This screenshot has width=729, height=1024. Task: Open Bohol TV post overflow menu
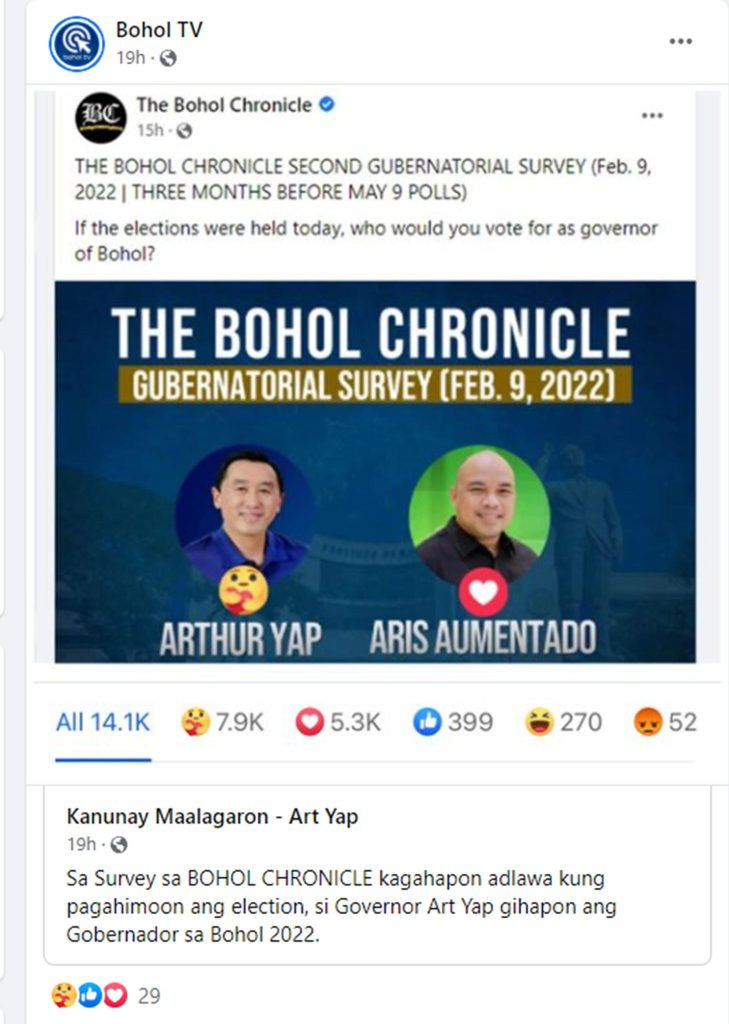(x=680, y=41)
